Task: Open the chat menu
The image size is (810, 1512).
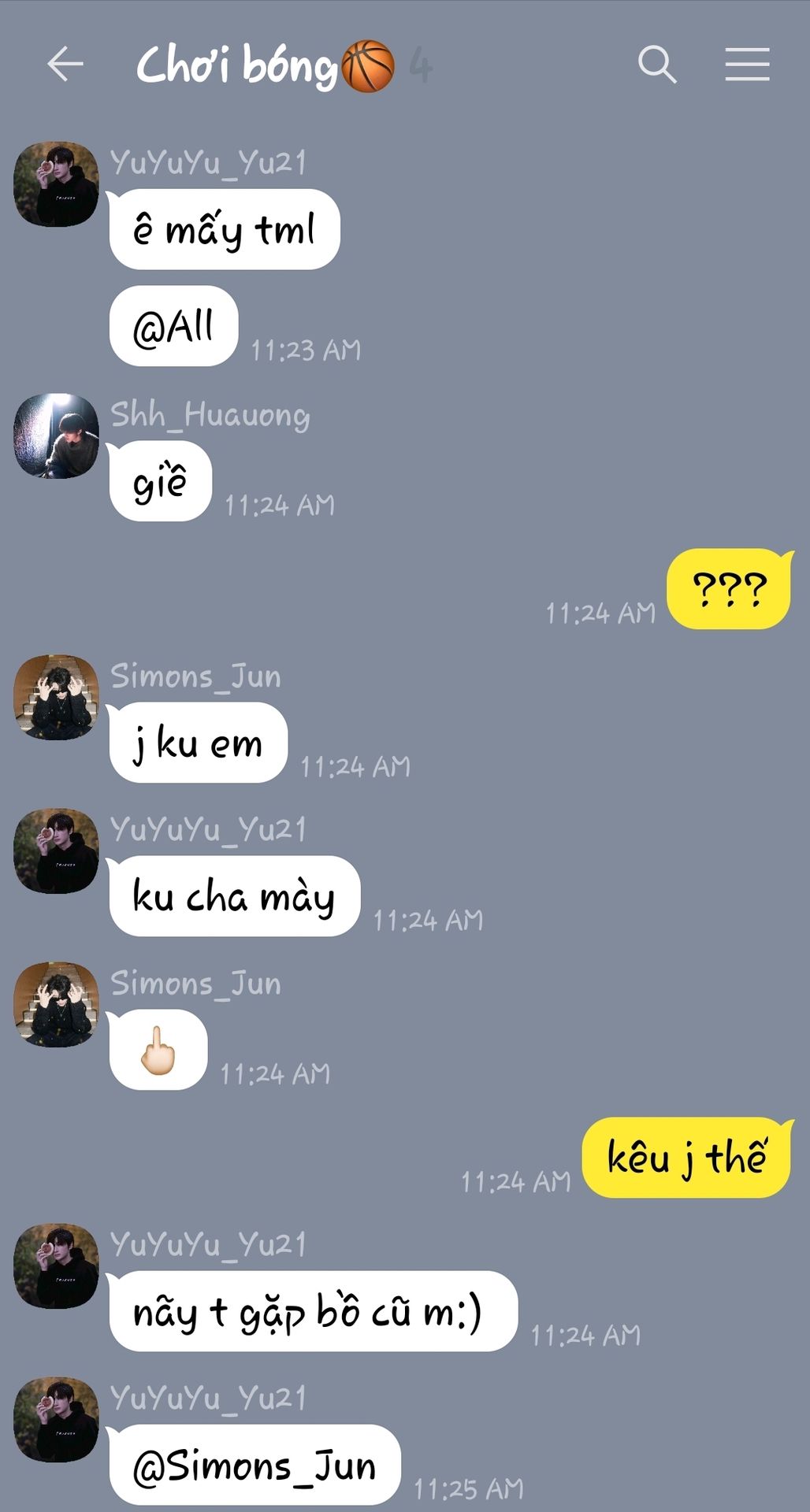Action: [x=747, y=65]
